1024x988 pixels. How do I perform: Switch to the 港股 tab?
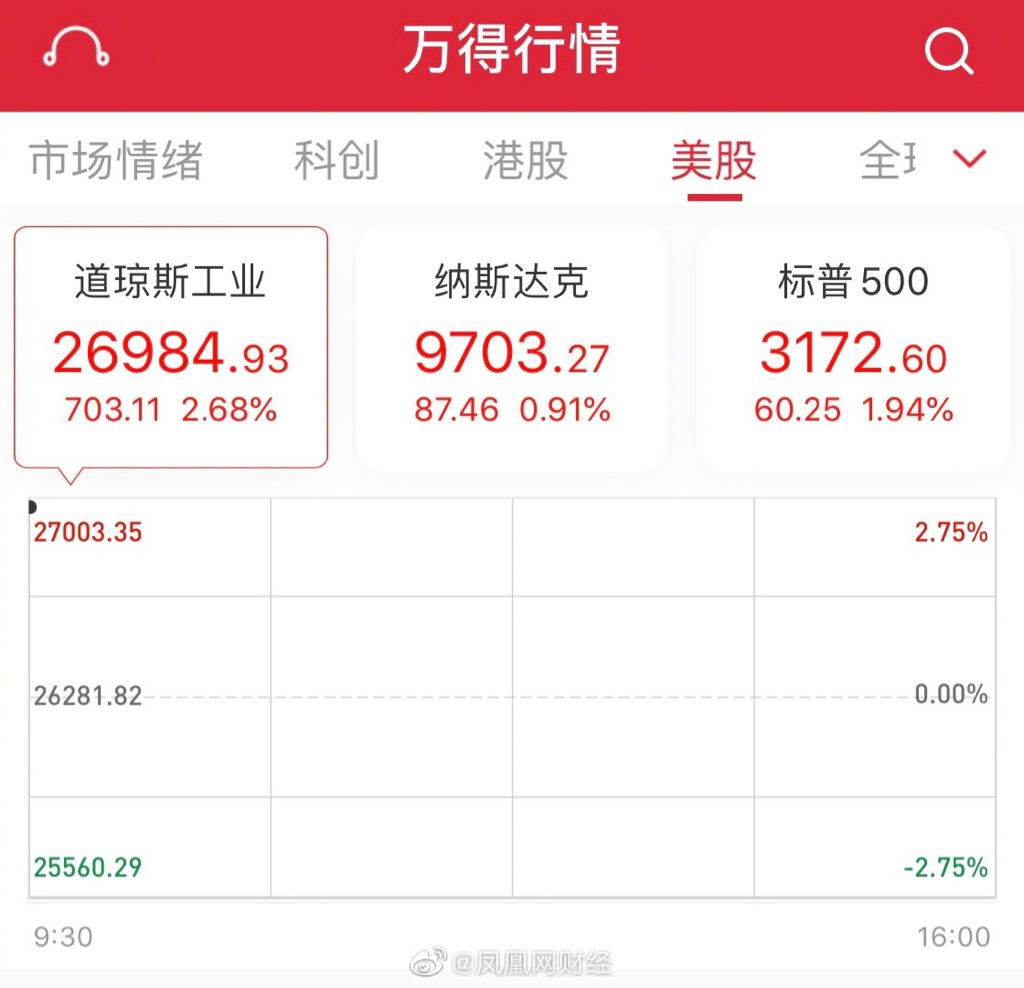(x=525, y=161)
